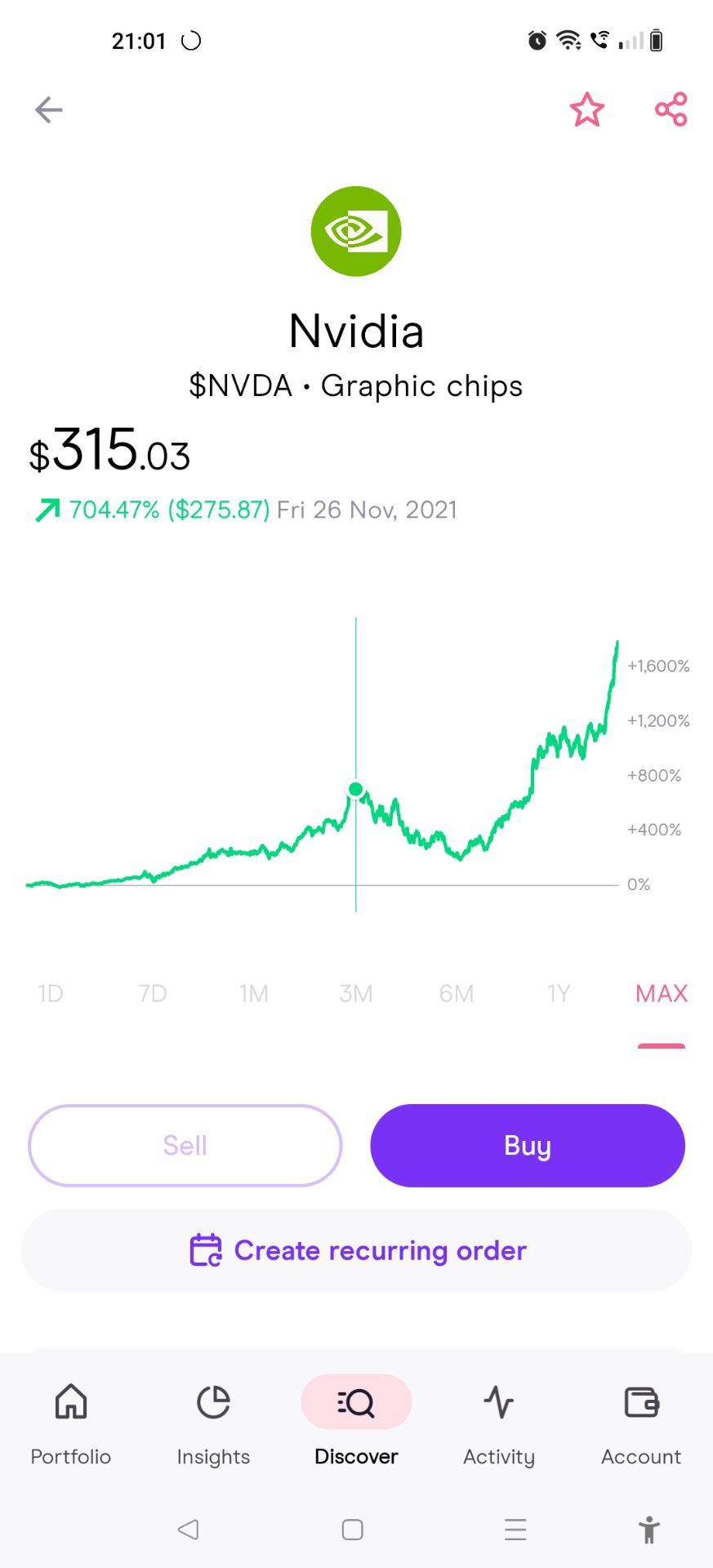Switch to the 1Y chart range
This screenshot has width=713, height=1568.
(x=559, y=993)
